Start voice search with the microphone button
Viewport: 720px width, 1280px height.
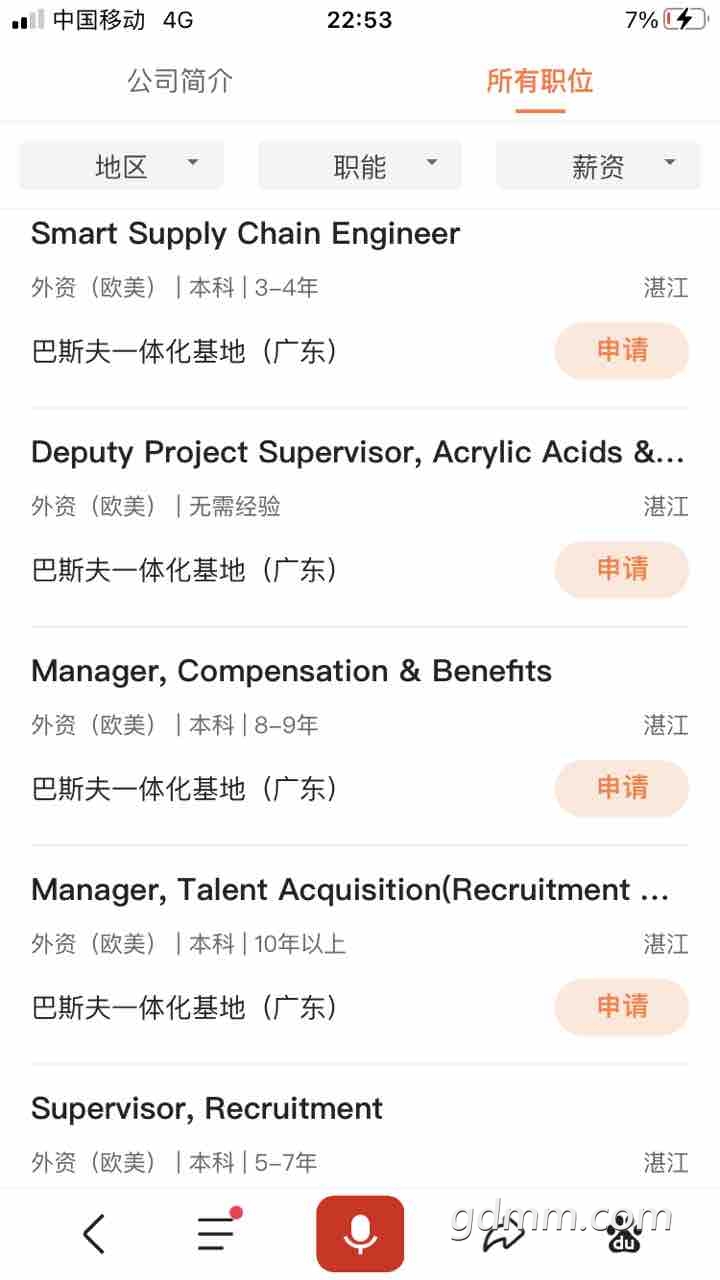click(360, 1234)
